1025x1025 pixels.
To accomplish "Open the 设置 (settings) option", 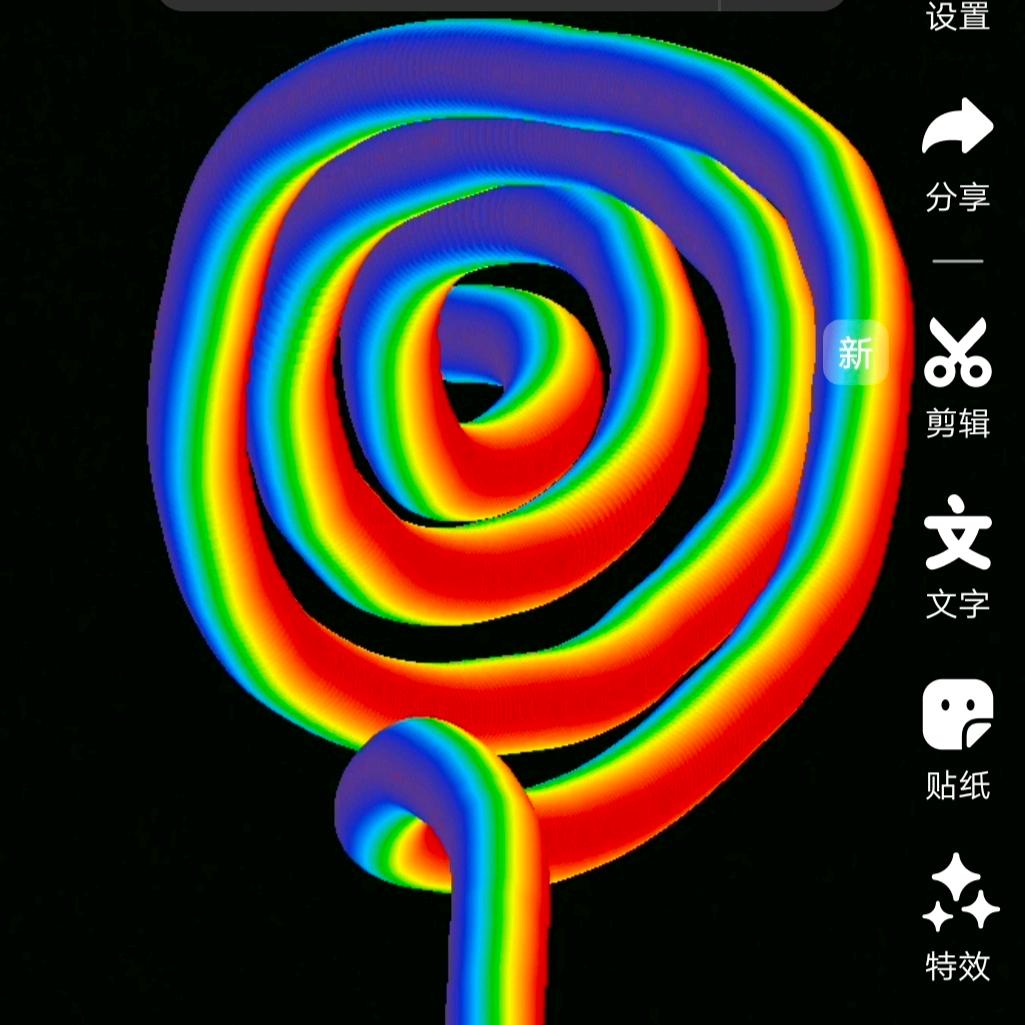I will (x=957, y=17).
